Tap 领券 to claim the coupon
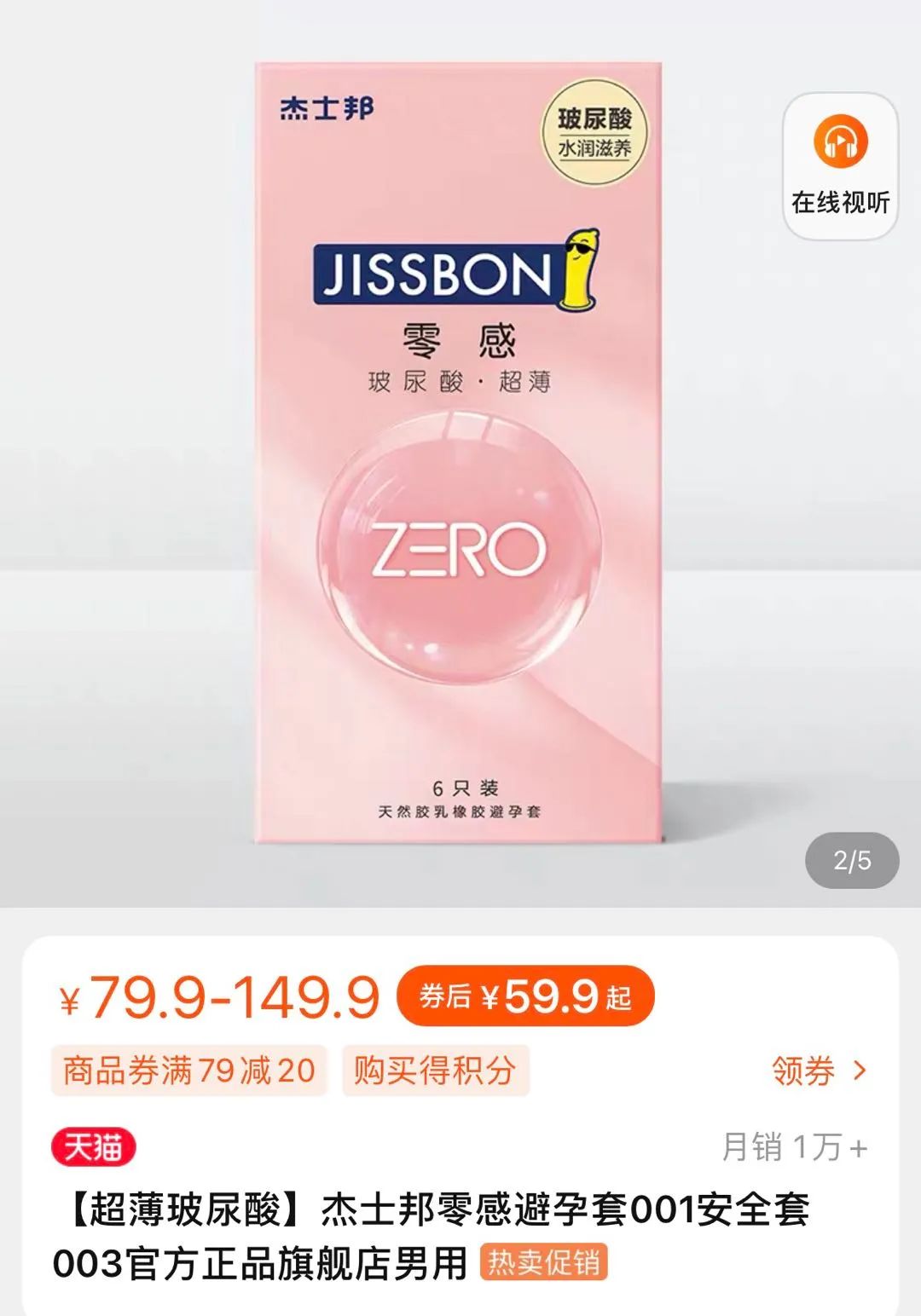 pos(818,1071)
